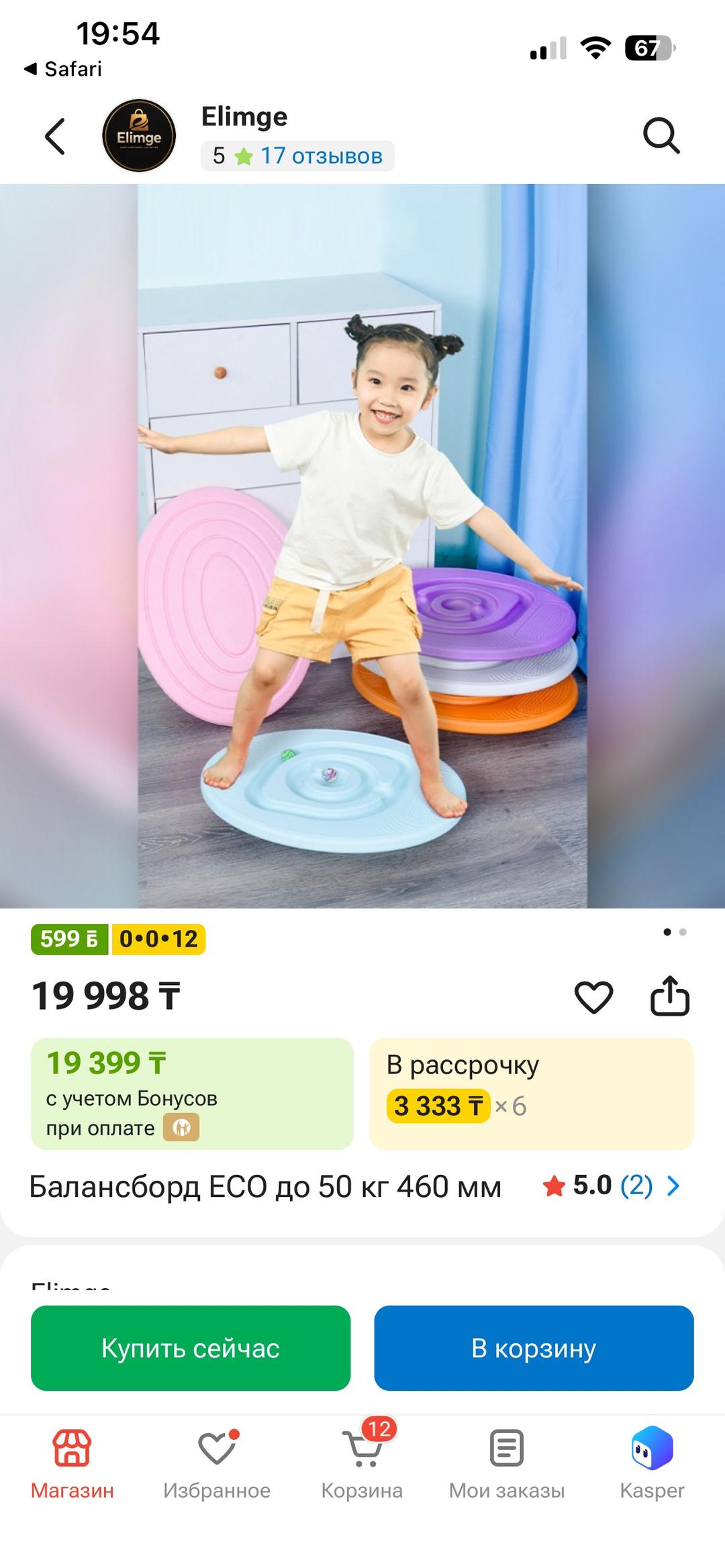Open the balance board product photo
725x1568 pixels.
point(362,545)
